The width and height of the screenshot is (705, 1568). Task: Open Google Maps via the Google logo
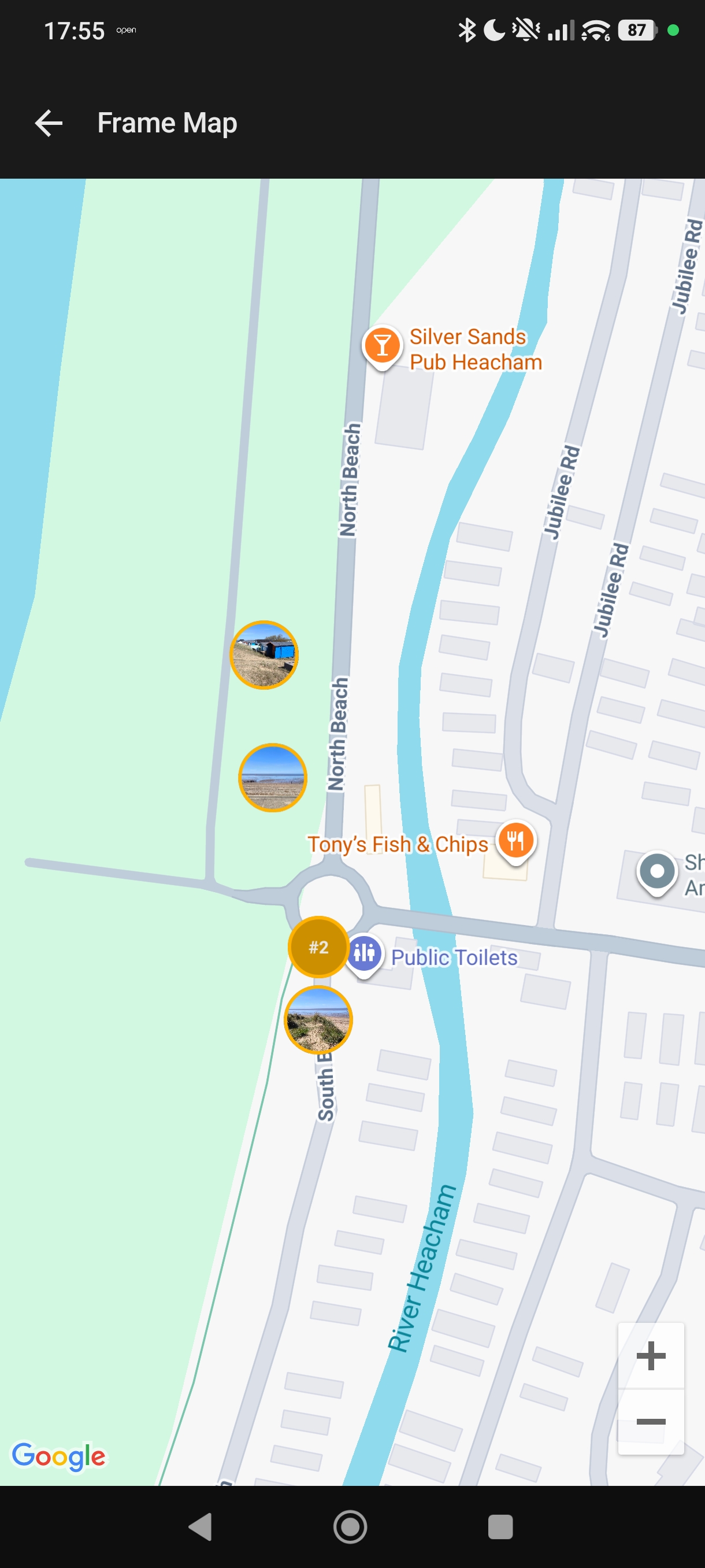59,1455
